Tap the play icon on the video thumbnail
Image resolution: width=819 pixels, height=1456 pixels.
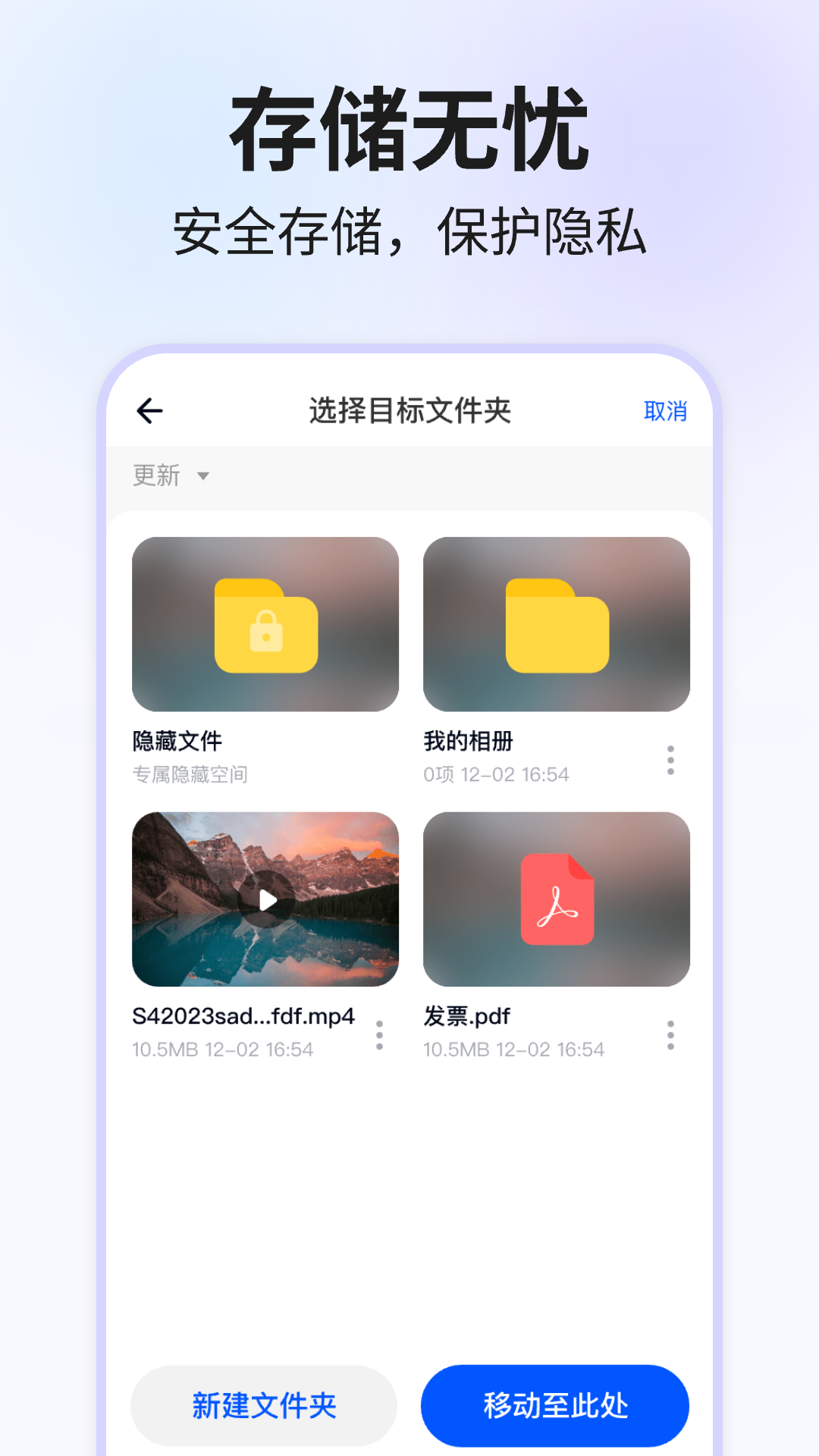pos(265,901)
